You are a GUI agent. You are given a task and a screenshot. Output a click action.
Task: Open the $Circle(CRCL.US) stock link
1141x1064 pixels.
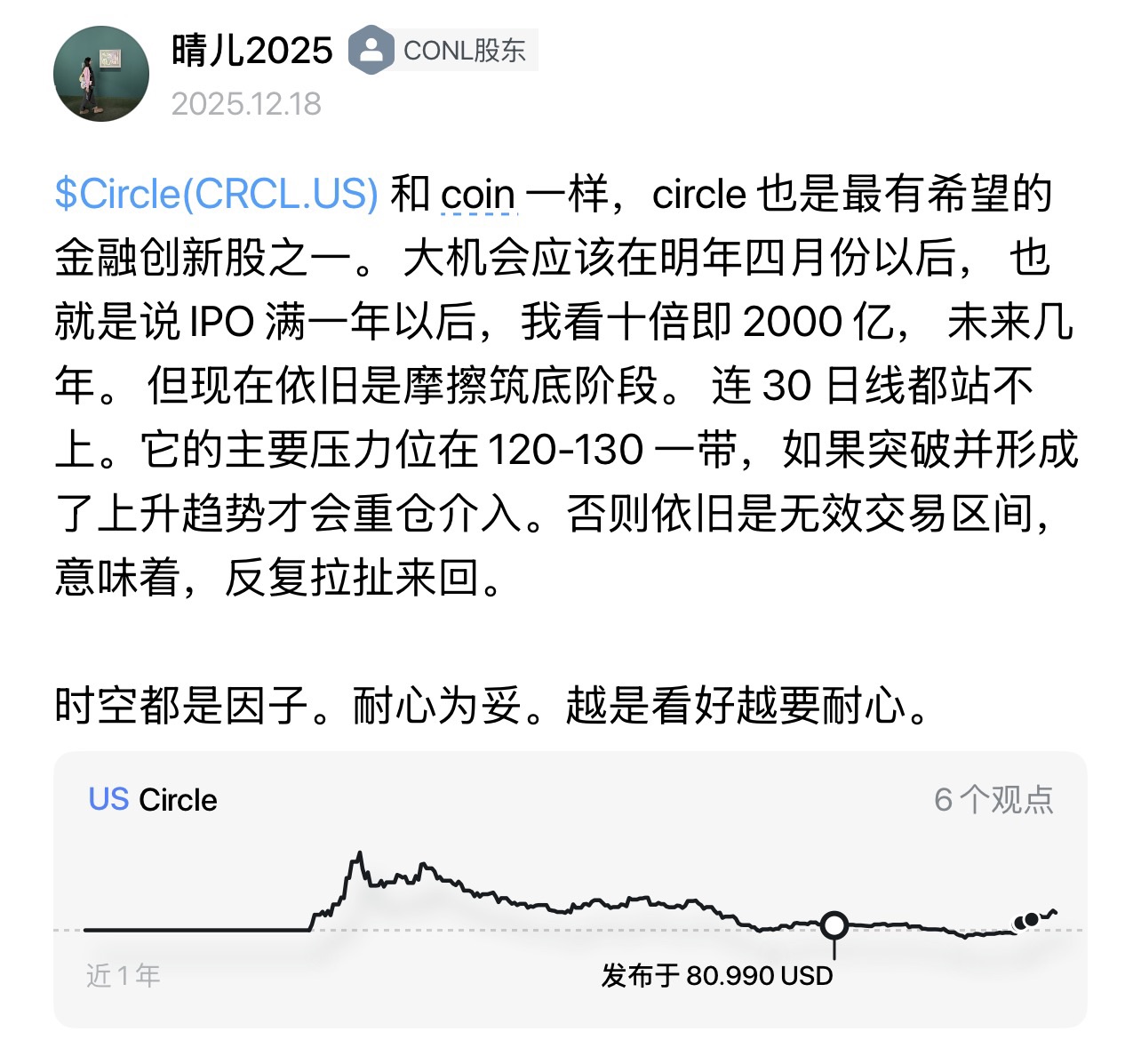(x=217, y=195)
